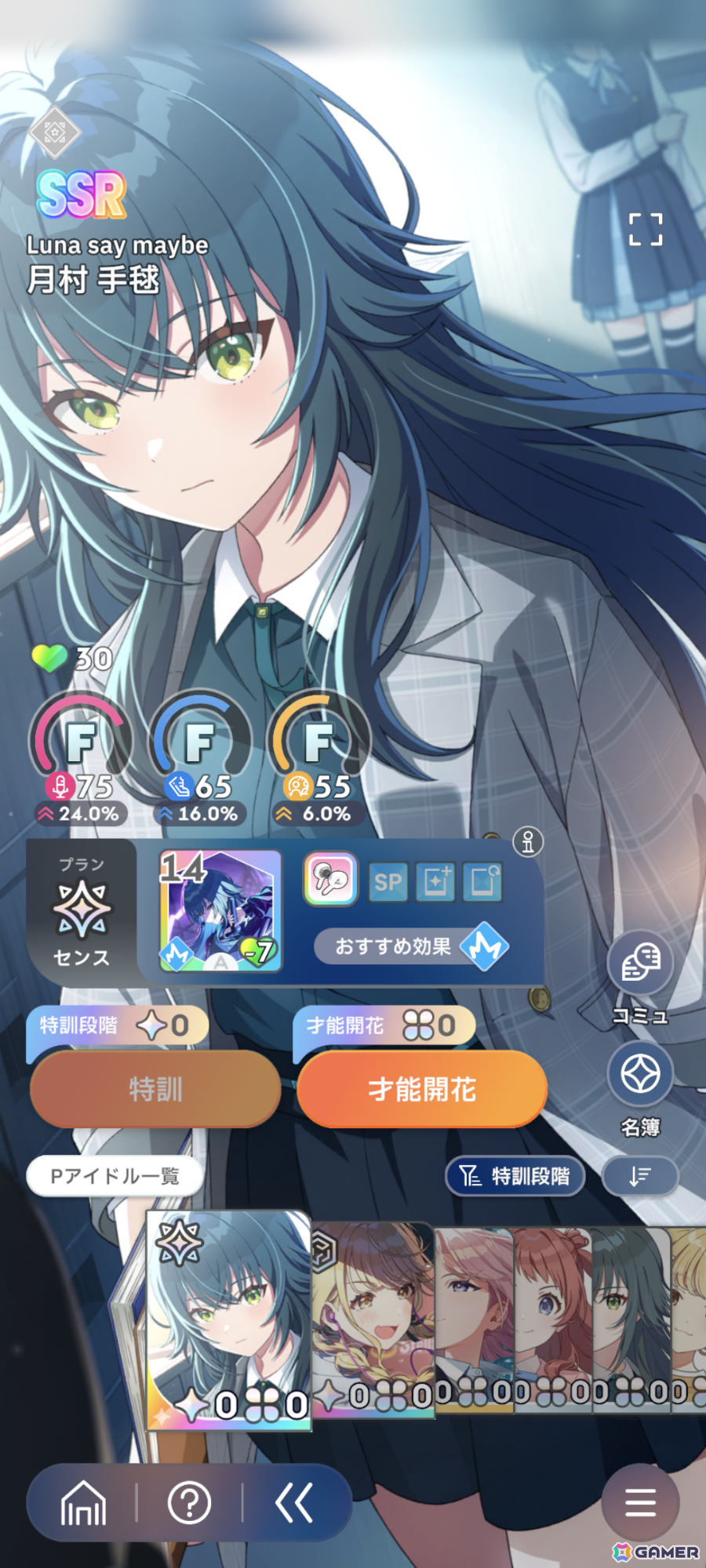
Task: Open the info icon above the skill panel
Action: tap(528, 842)
